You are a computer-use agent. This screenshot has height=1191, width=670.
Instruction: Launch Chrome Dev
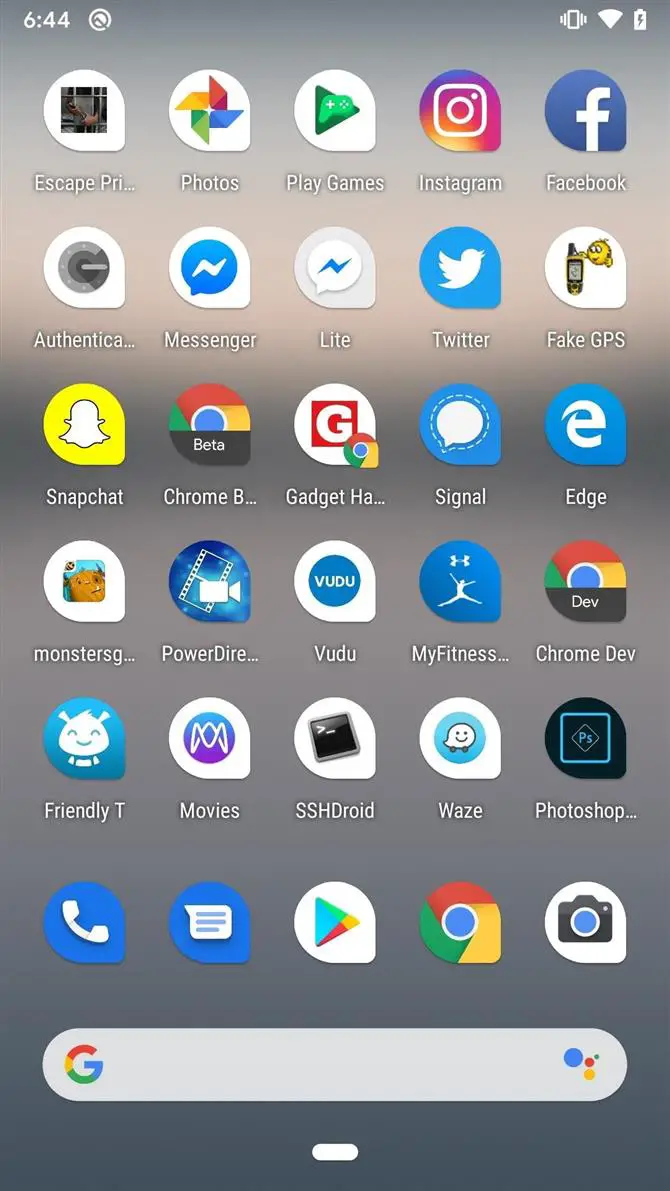(586, 582)
